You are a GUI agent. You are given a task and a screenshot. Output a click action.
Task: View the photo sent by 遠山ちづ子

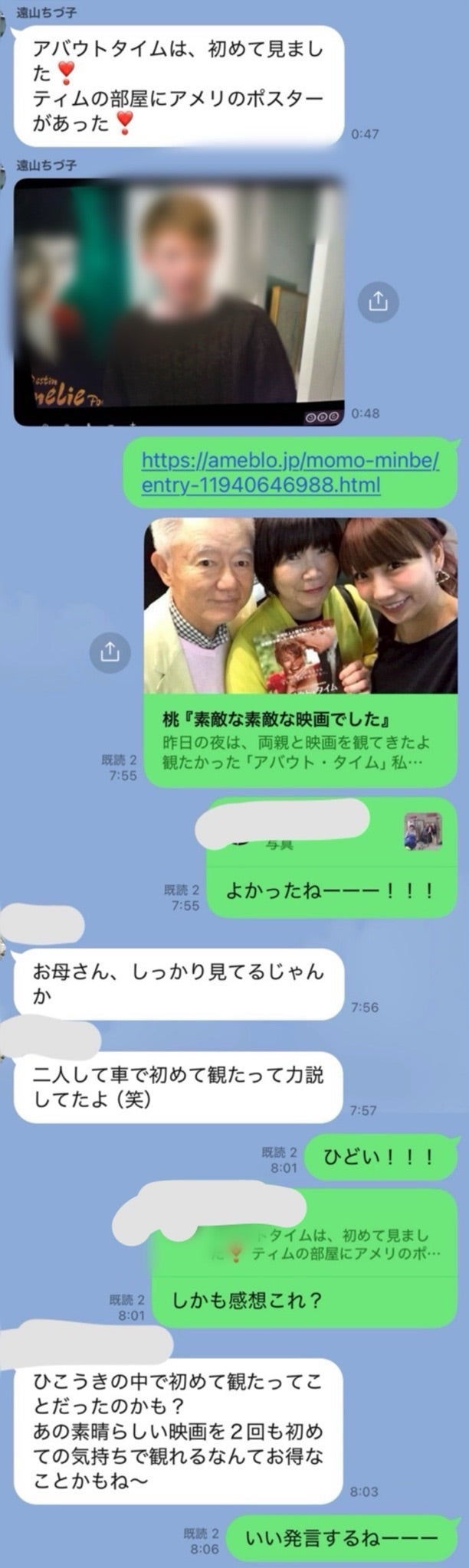coord(178,301)
